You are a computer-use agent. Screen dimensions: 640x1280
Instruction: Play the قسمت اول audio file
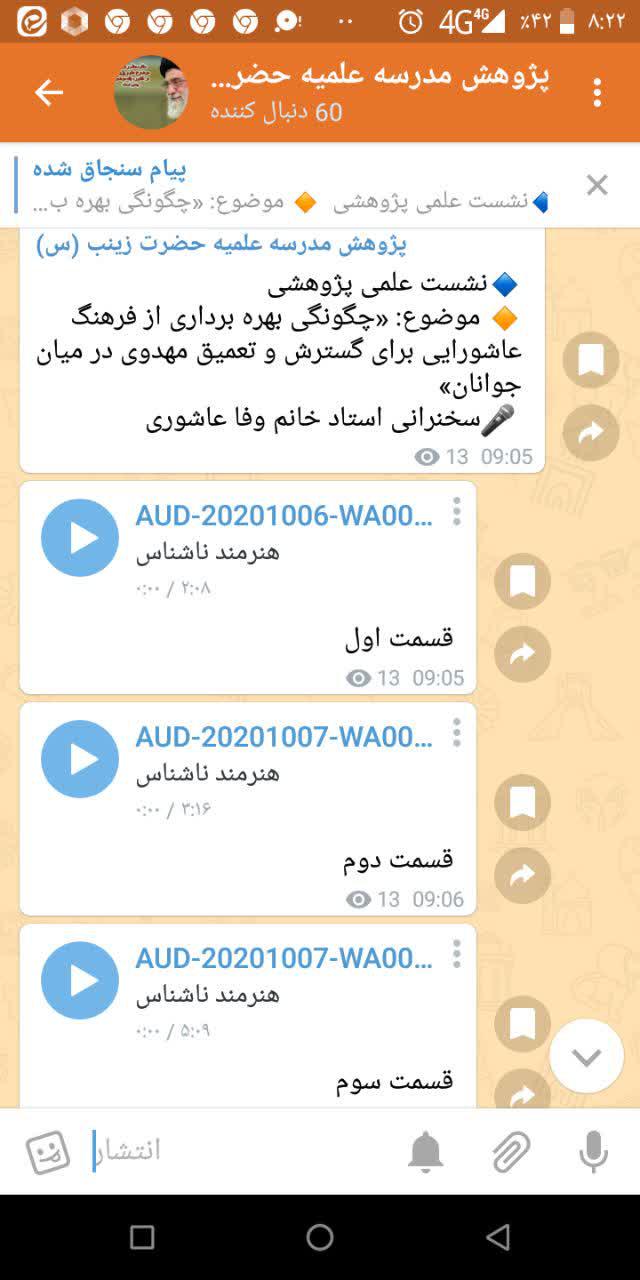[x=80, y=538]
